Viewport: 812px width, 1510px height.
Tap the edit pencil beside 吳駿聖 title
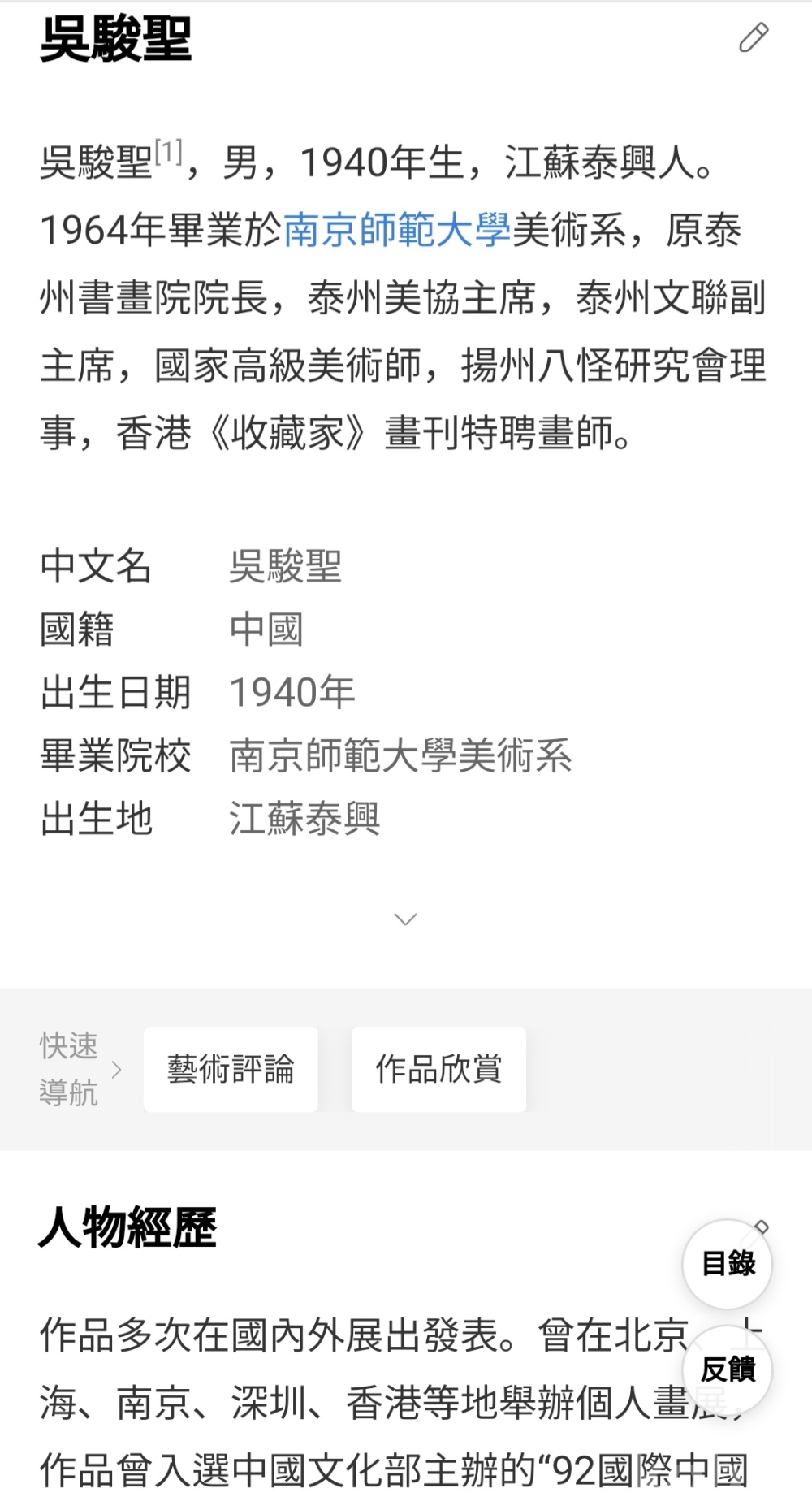754,38
